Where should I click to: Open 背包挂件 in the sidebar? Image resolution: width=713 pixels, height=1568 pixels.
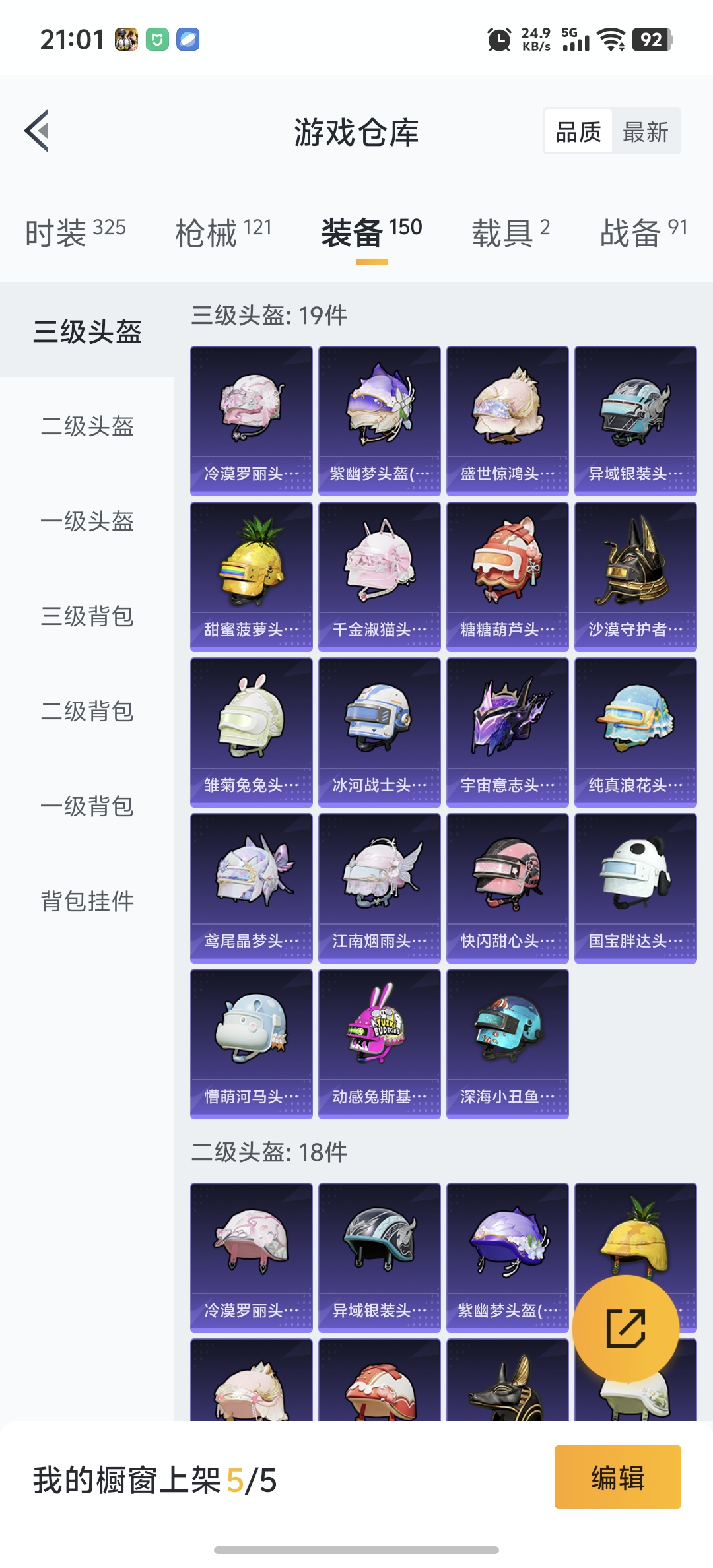[87, 901]
